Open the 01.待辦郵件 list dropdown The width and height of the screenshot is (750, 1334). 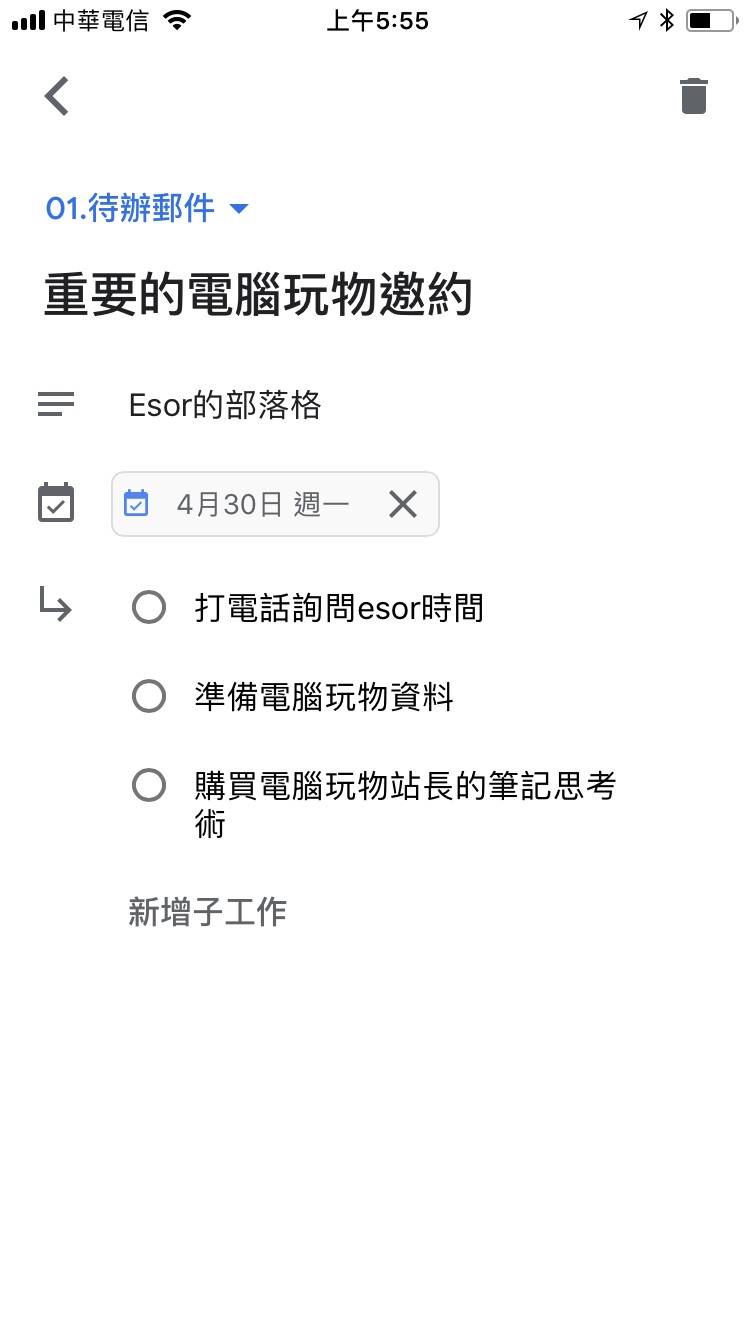147,208
